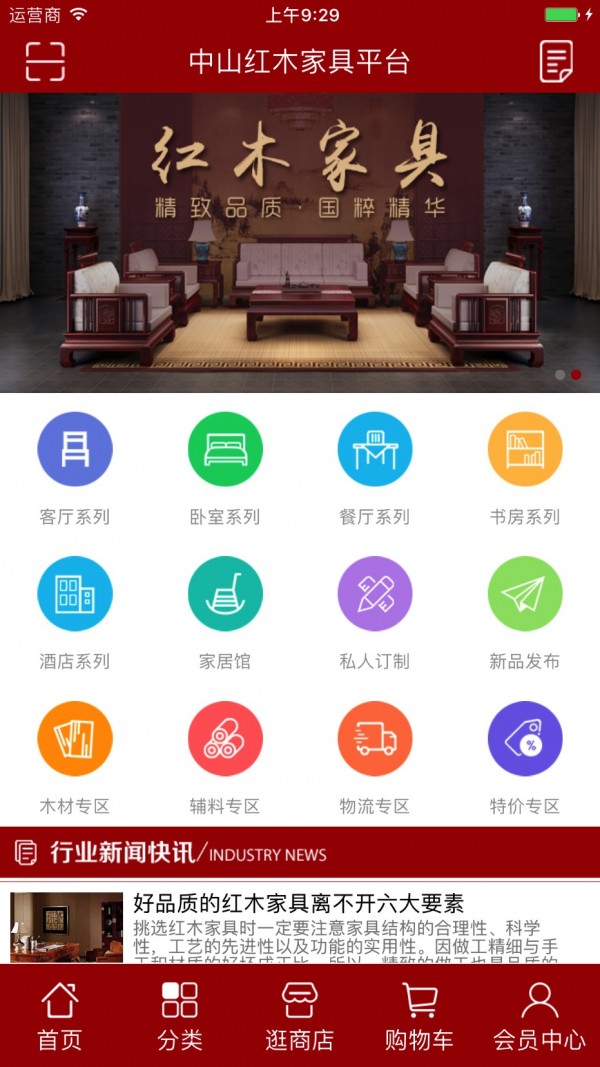Viewport: 600px width, 1067px height.
Task: Switch to 逛商店 tab
Action: (x=300, y=1015)
